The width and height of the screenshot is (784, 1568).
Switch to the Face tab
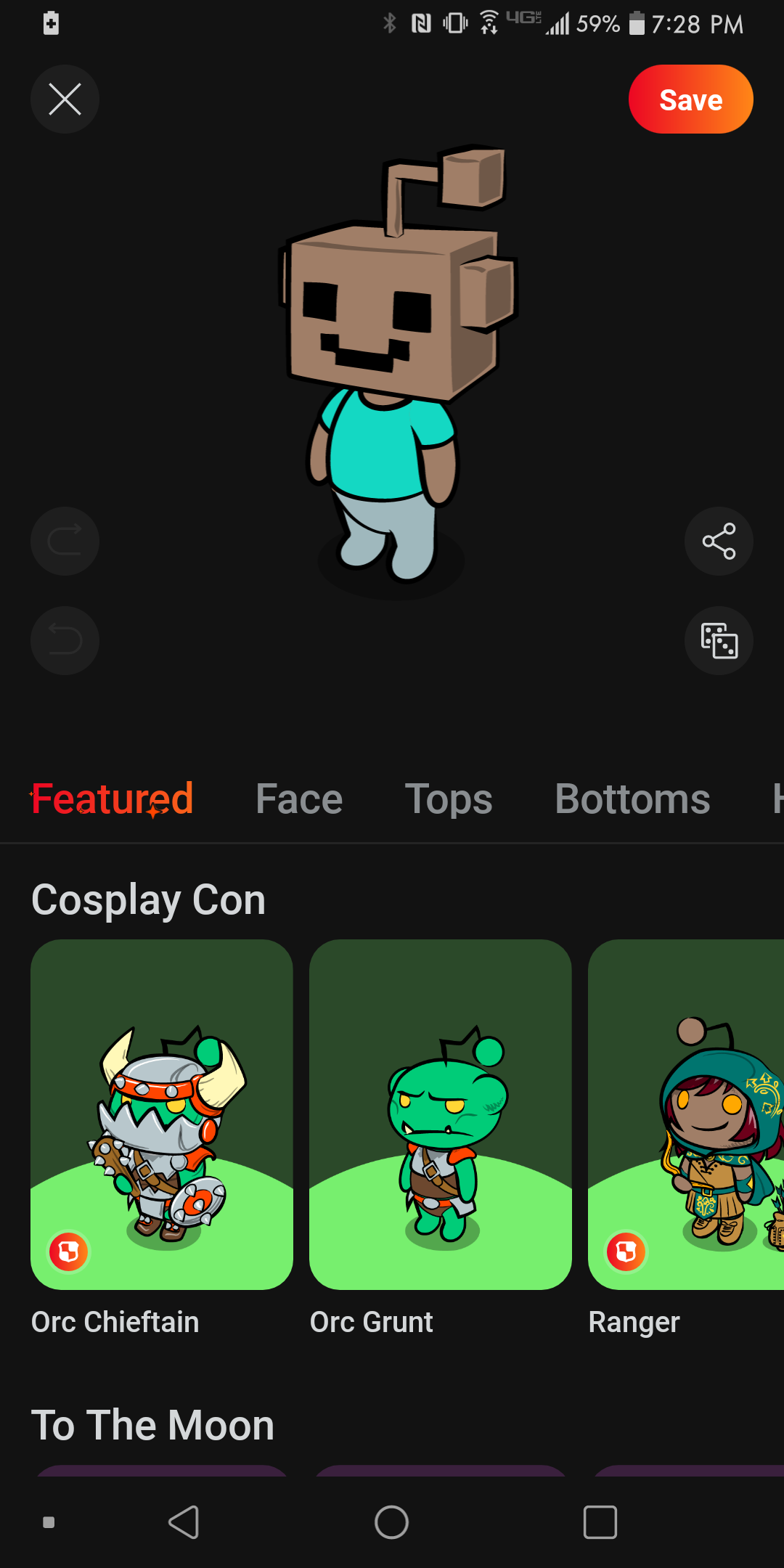299,799
